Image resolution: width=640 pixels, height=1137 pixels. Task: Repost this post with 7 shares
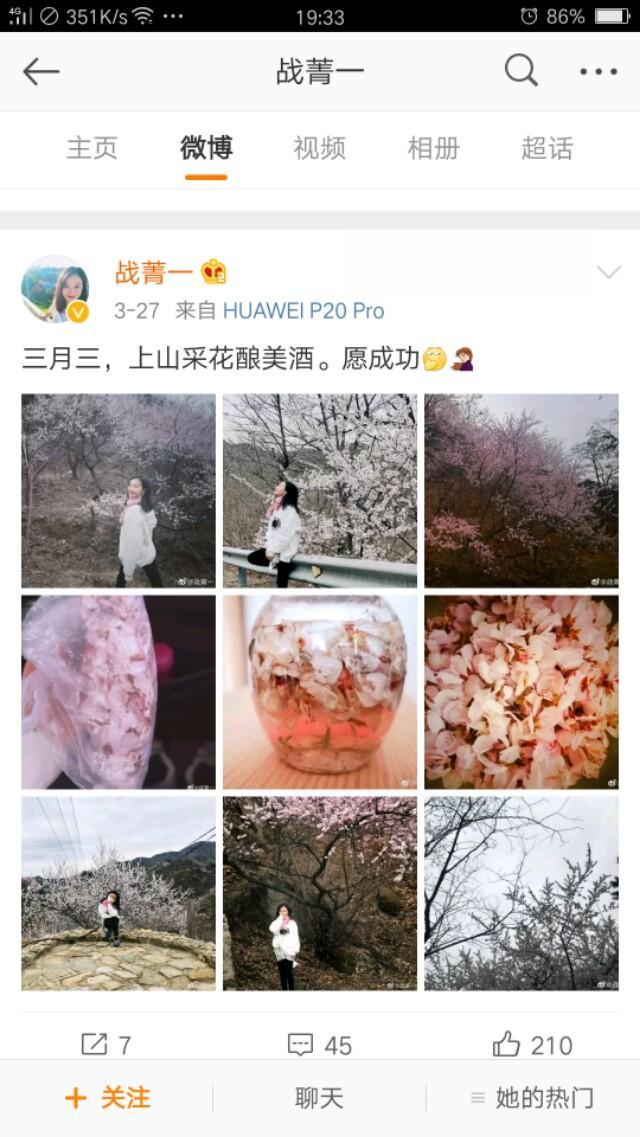pos(106,1045)
